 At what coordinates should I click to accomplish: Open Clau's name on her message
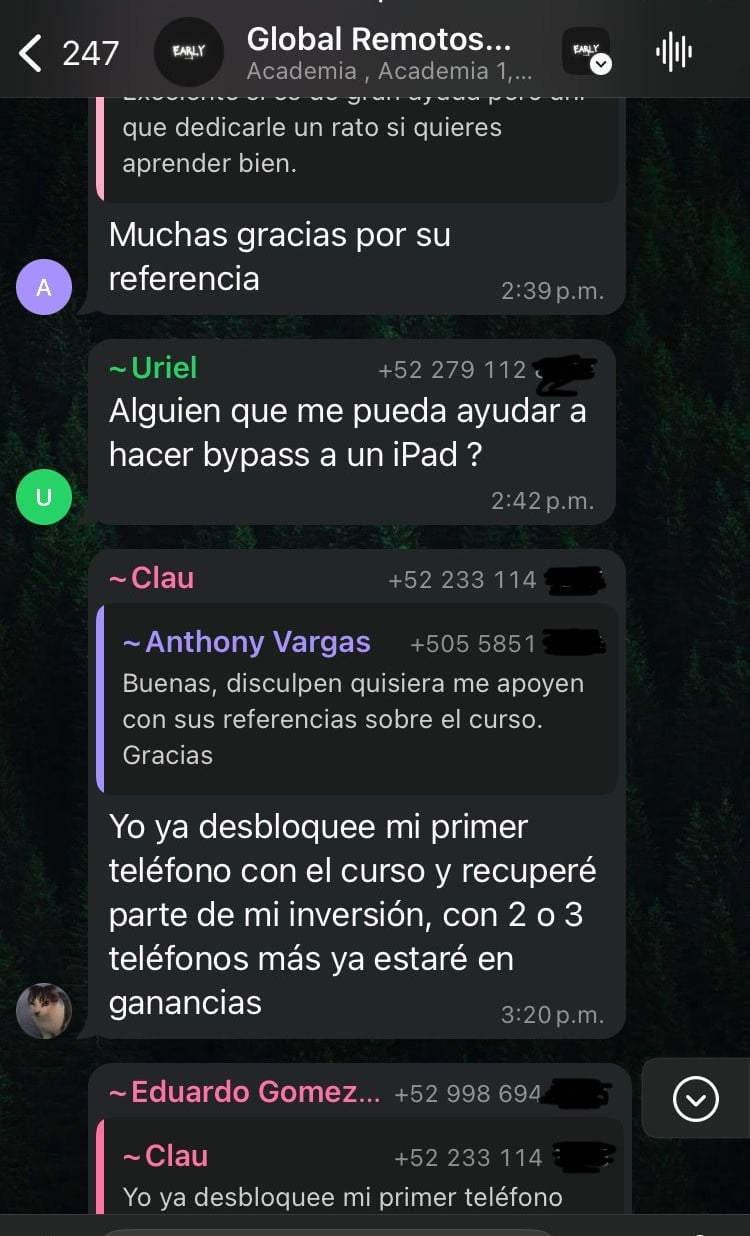tap(162, 578)
